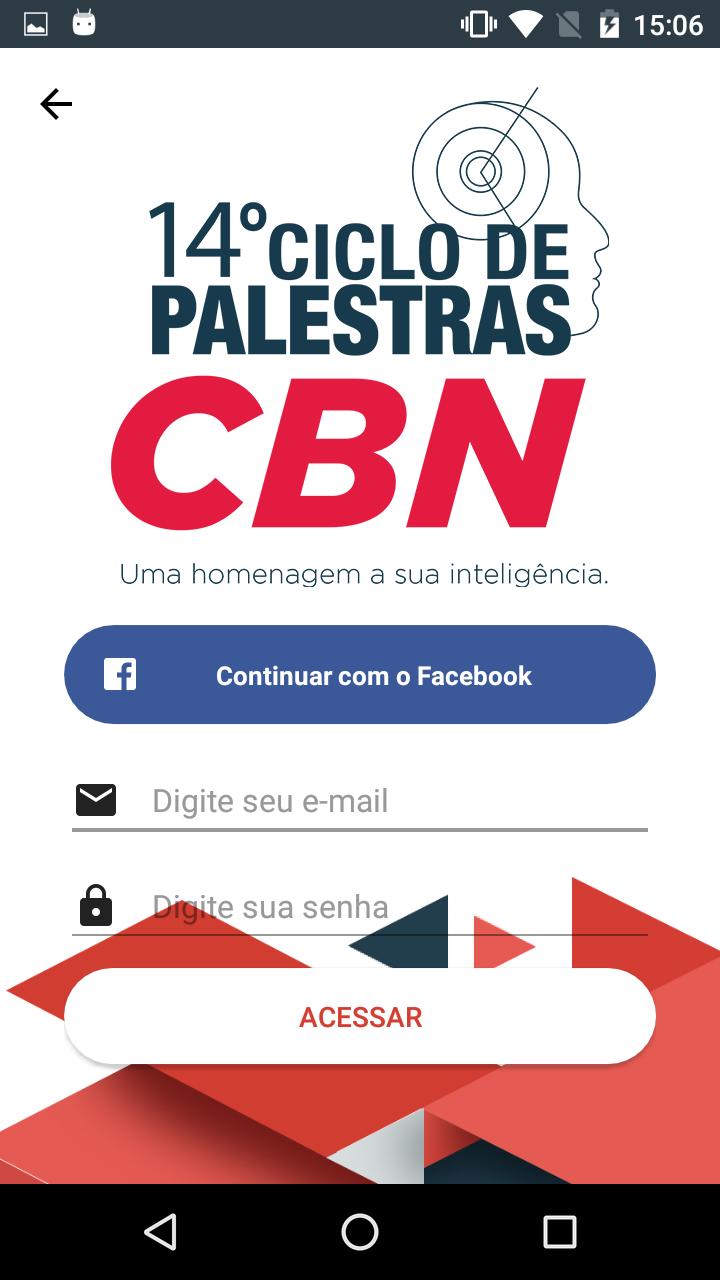
Task: Click the envelope icon beside email field
Action: tap(96, 798)
